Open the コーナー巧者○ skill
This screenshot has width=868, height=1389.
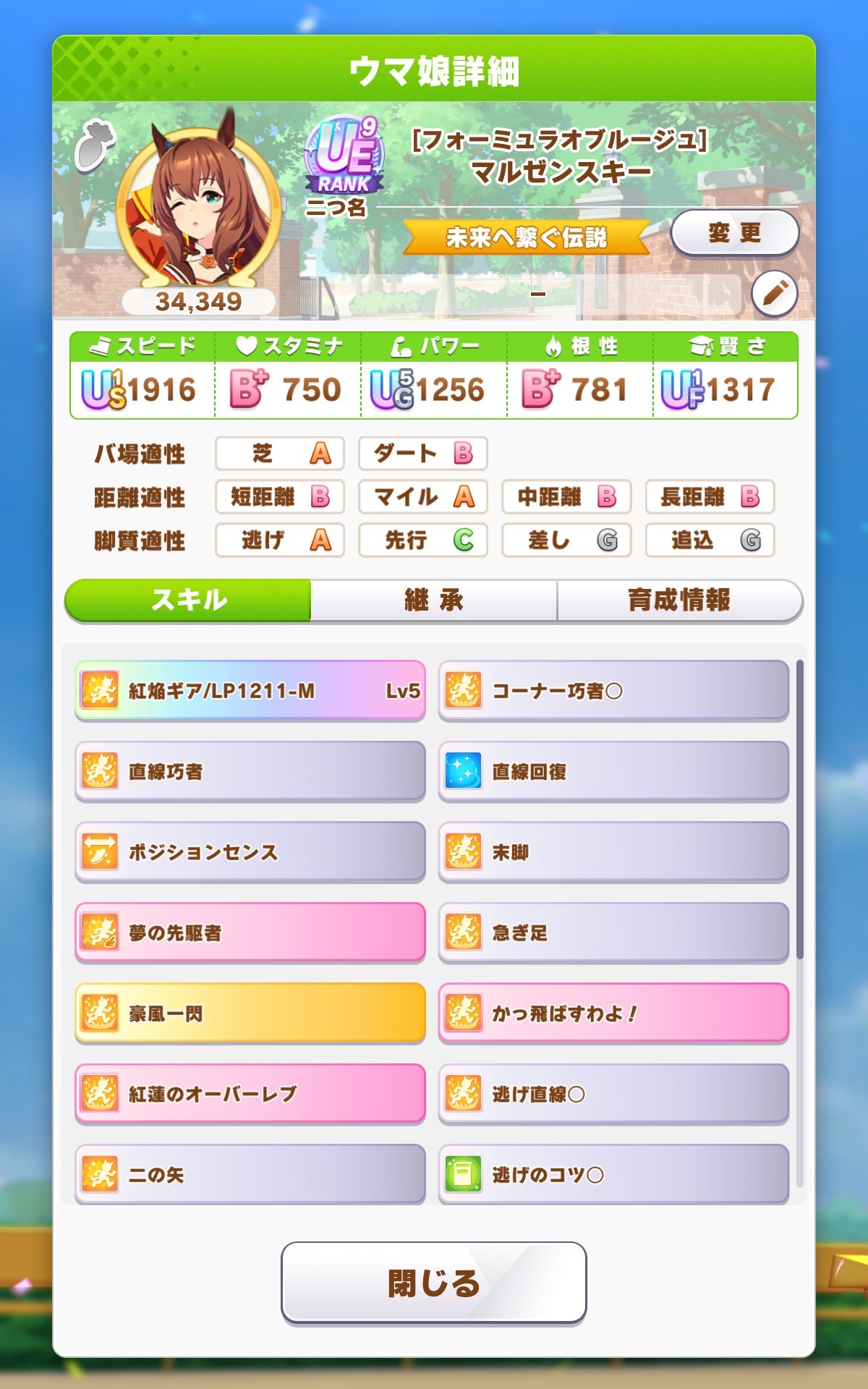click(613, 690)
